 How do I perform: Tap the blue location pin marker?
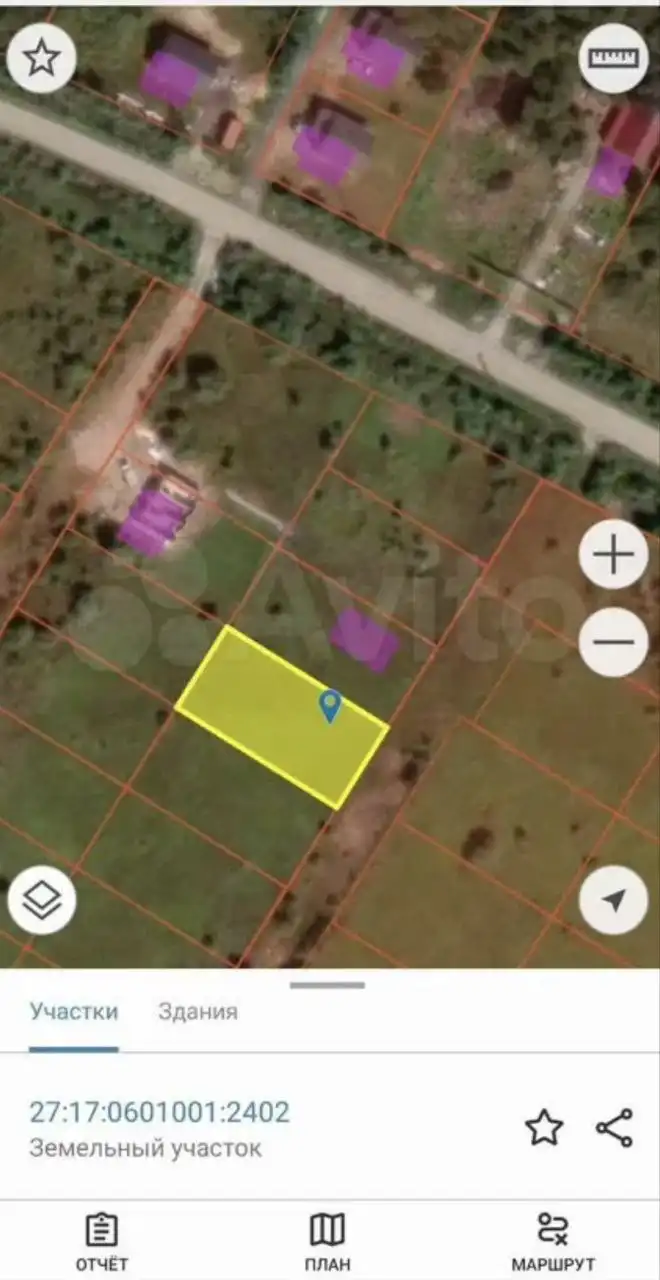[329, 706]
